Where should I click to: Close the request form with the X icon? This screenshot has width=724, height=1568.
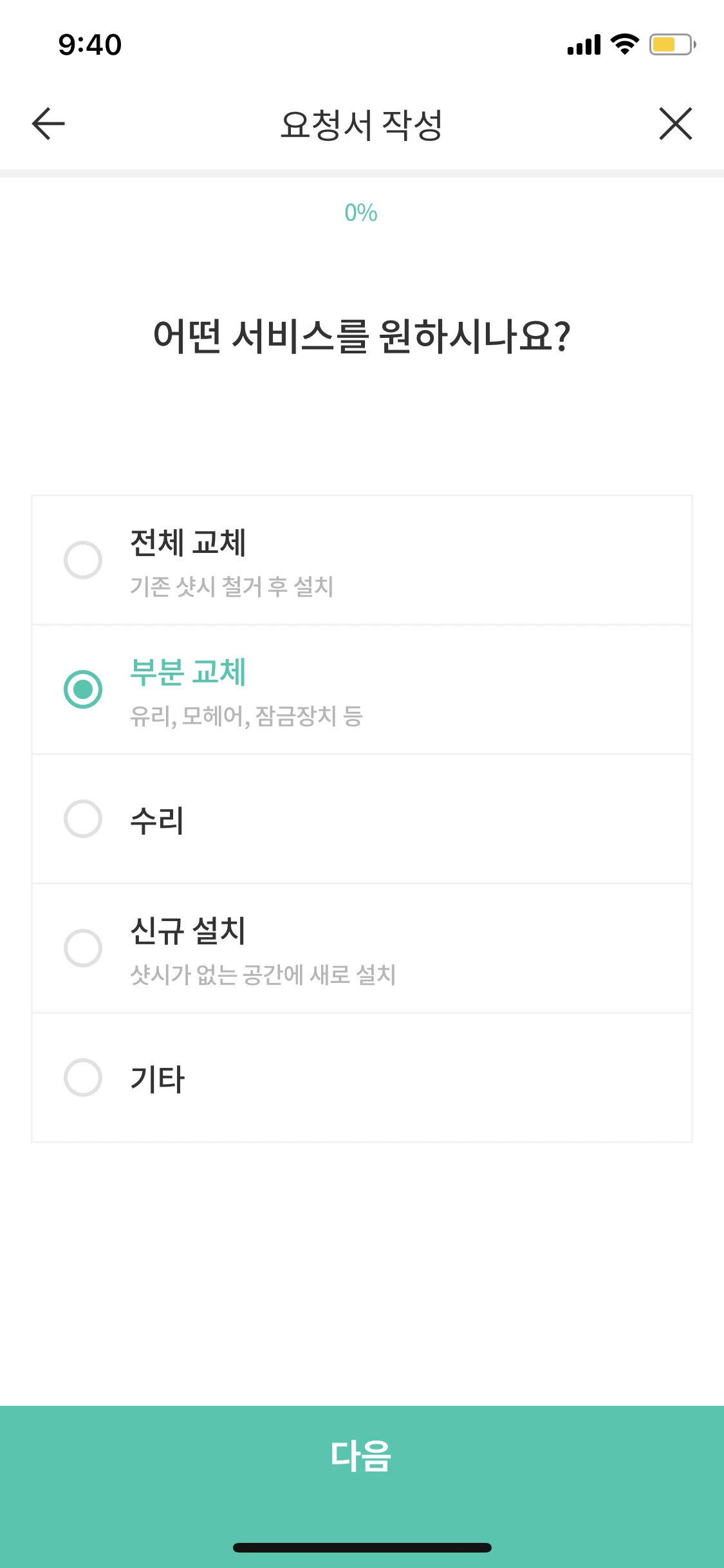pyautogui.click(x=675, y=124)
